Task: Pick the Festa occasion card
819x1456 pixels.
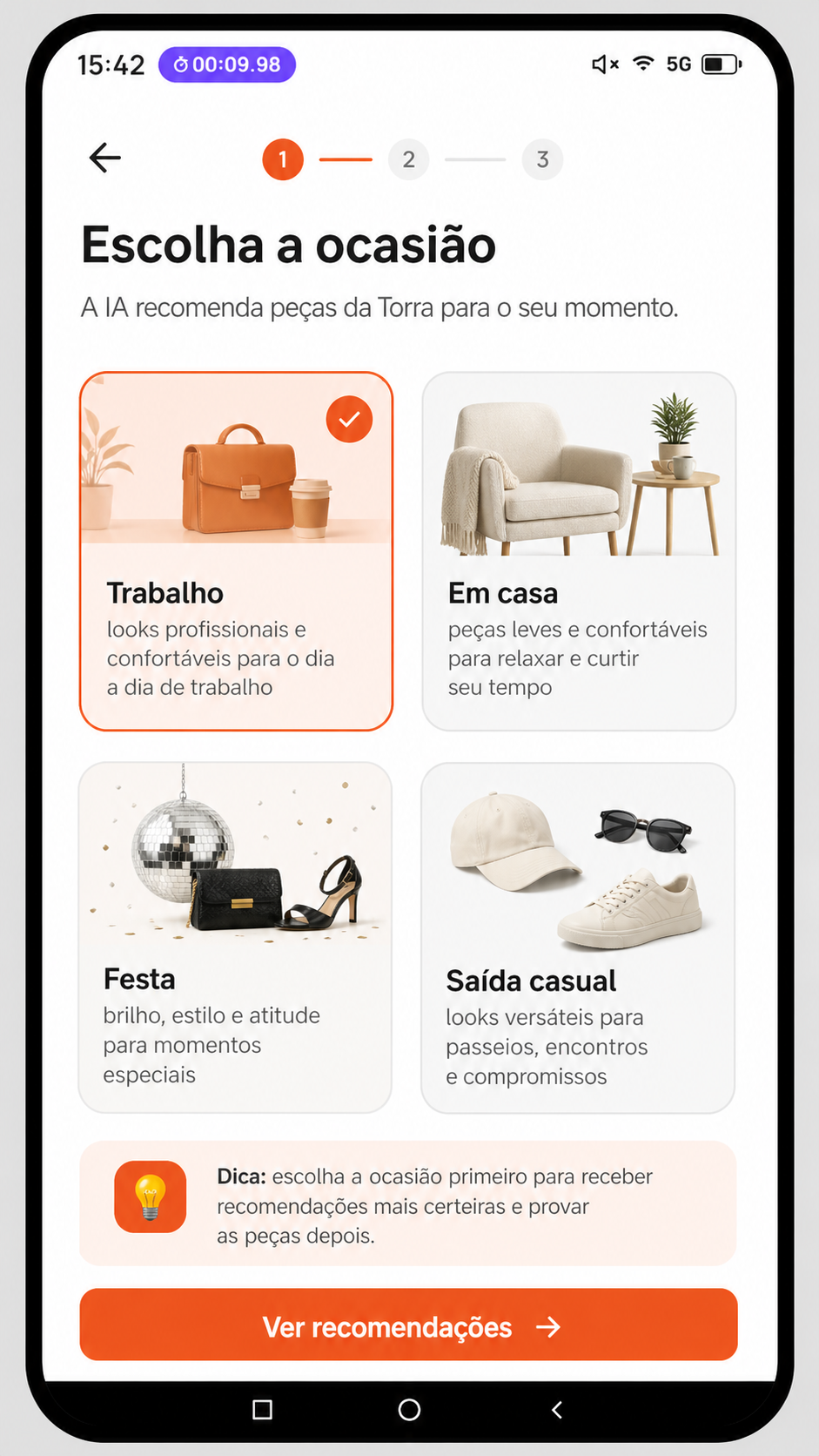Action: 235,937
